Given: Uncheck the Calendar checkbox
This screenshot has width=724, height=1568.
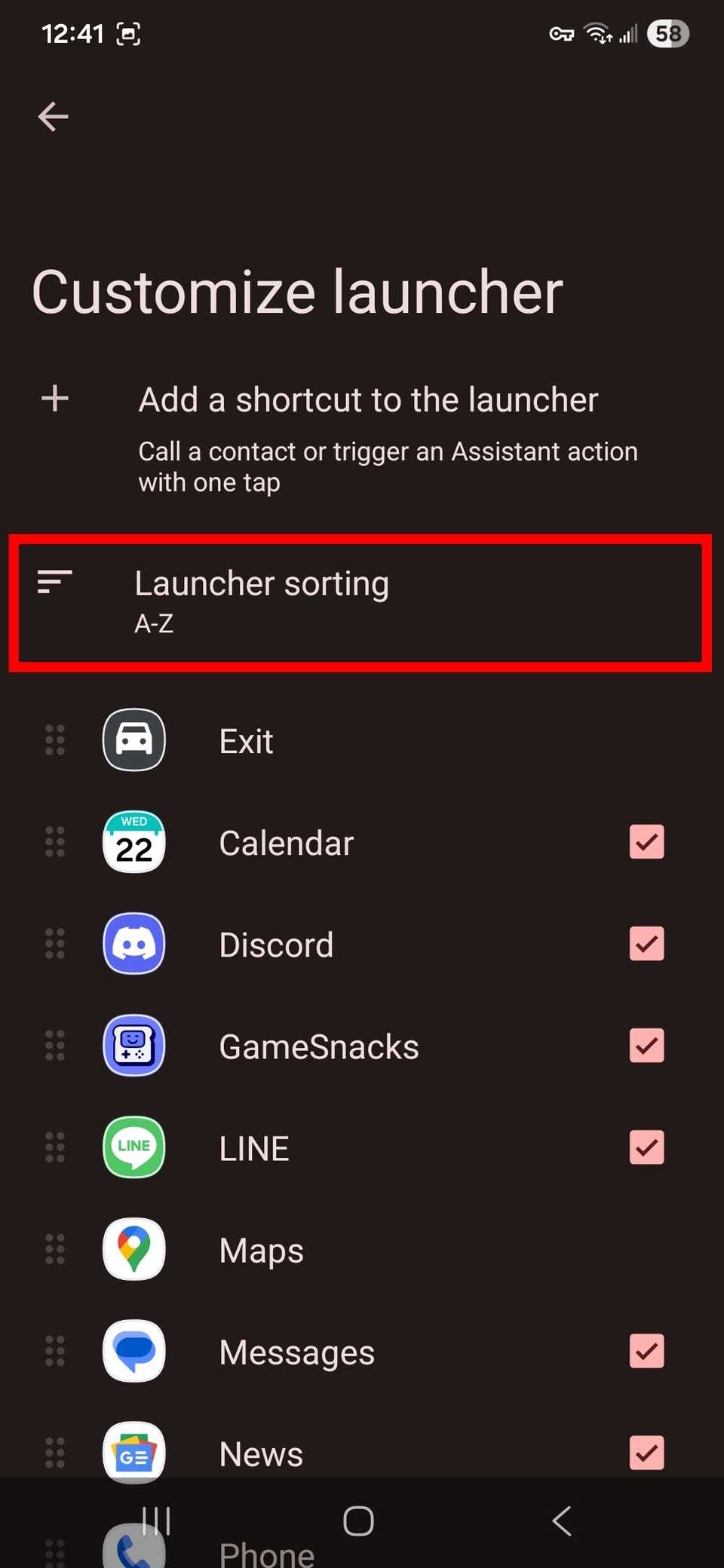Looking at the screenshot, I should [x=646, y=842].
